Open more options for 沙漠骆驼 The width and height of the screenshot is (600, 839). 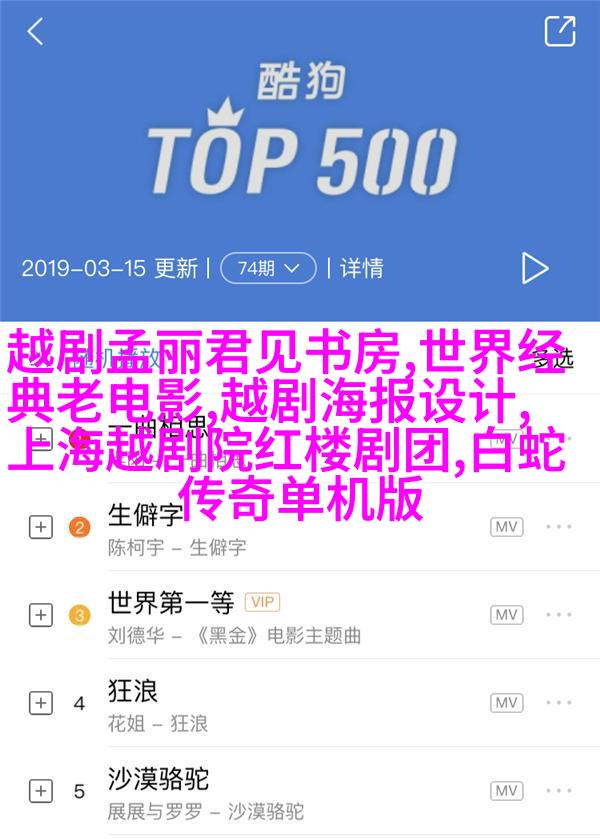click(x=558, y=790)
